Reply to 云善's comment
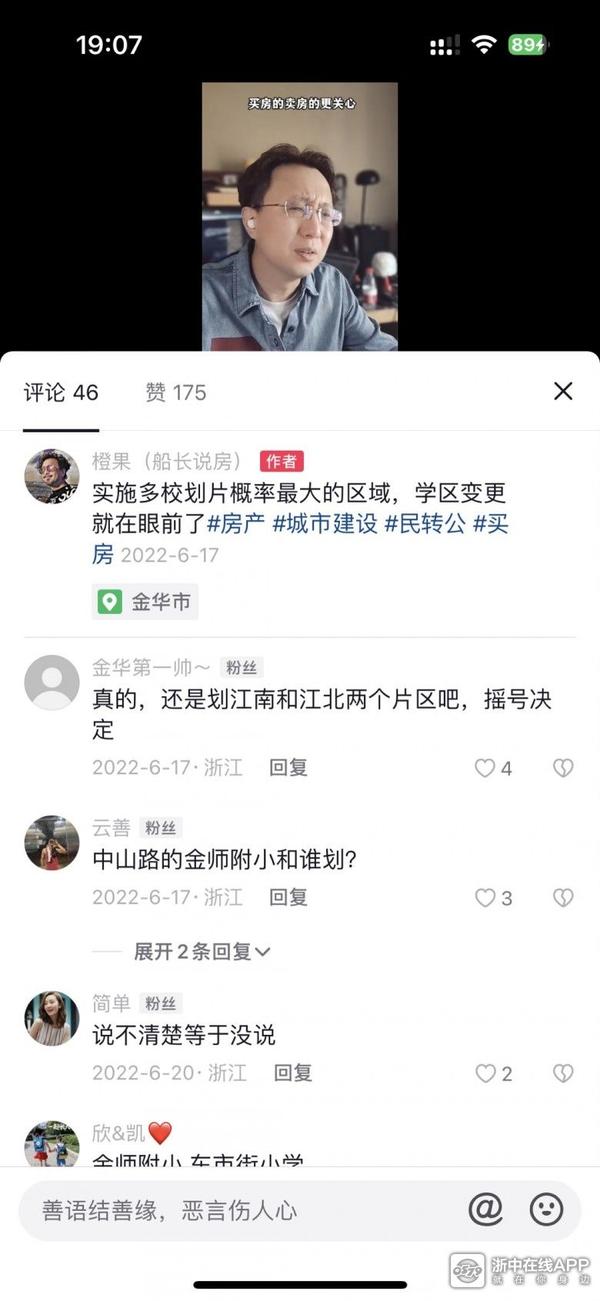 click(x=288, y=898)
